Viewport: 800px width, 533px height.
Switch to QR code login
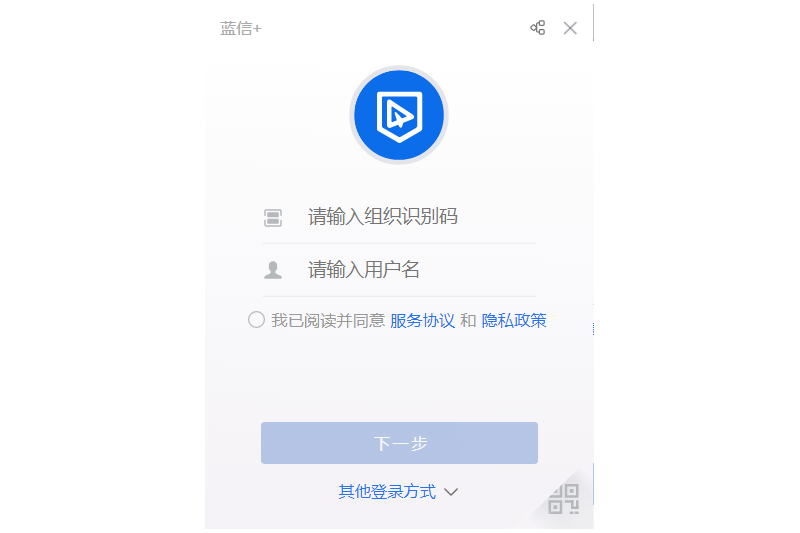[564, 499]
